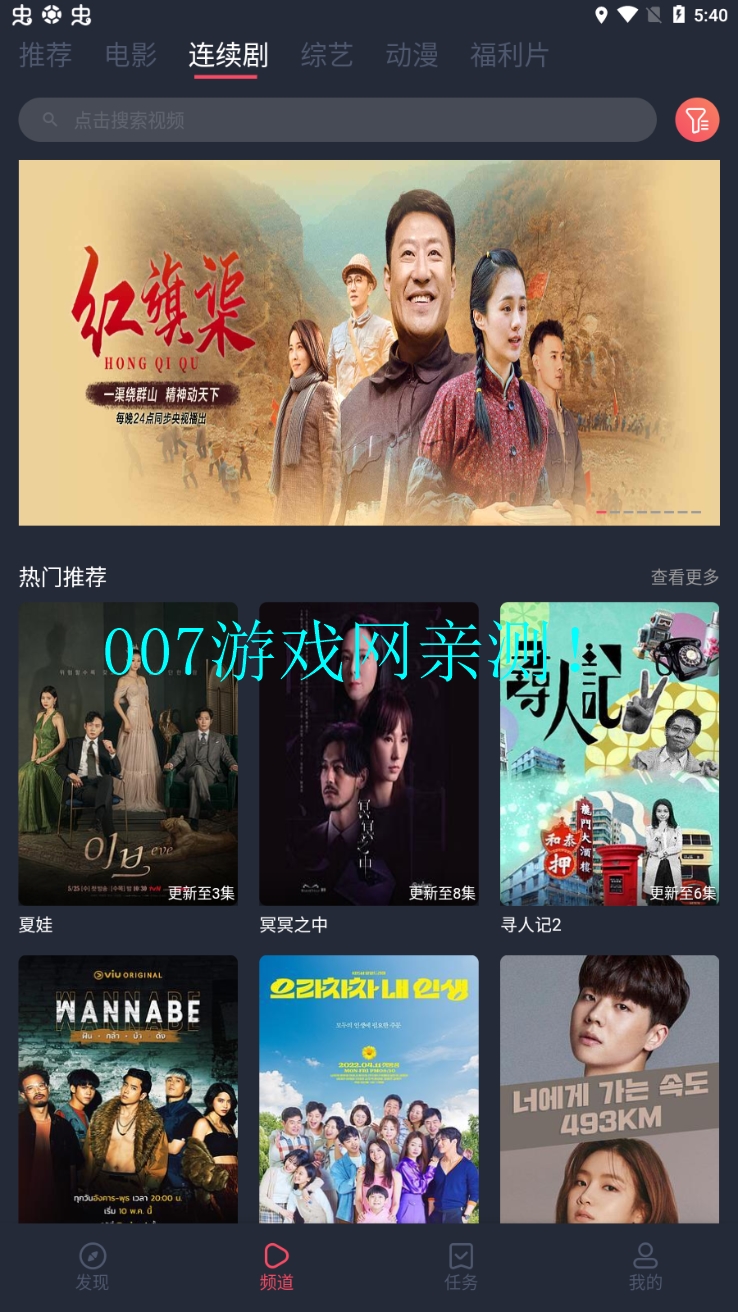Go to 发现 in bottom navigation

92,1267
